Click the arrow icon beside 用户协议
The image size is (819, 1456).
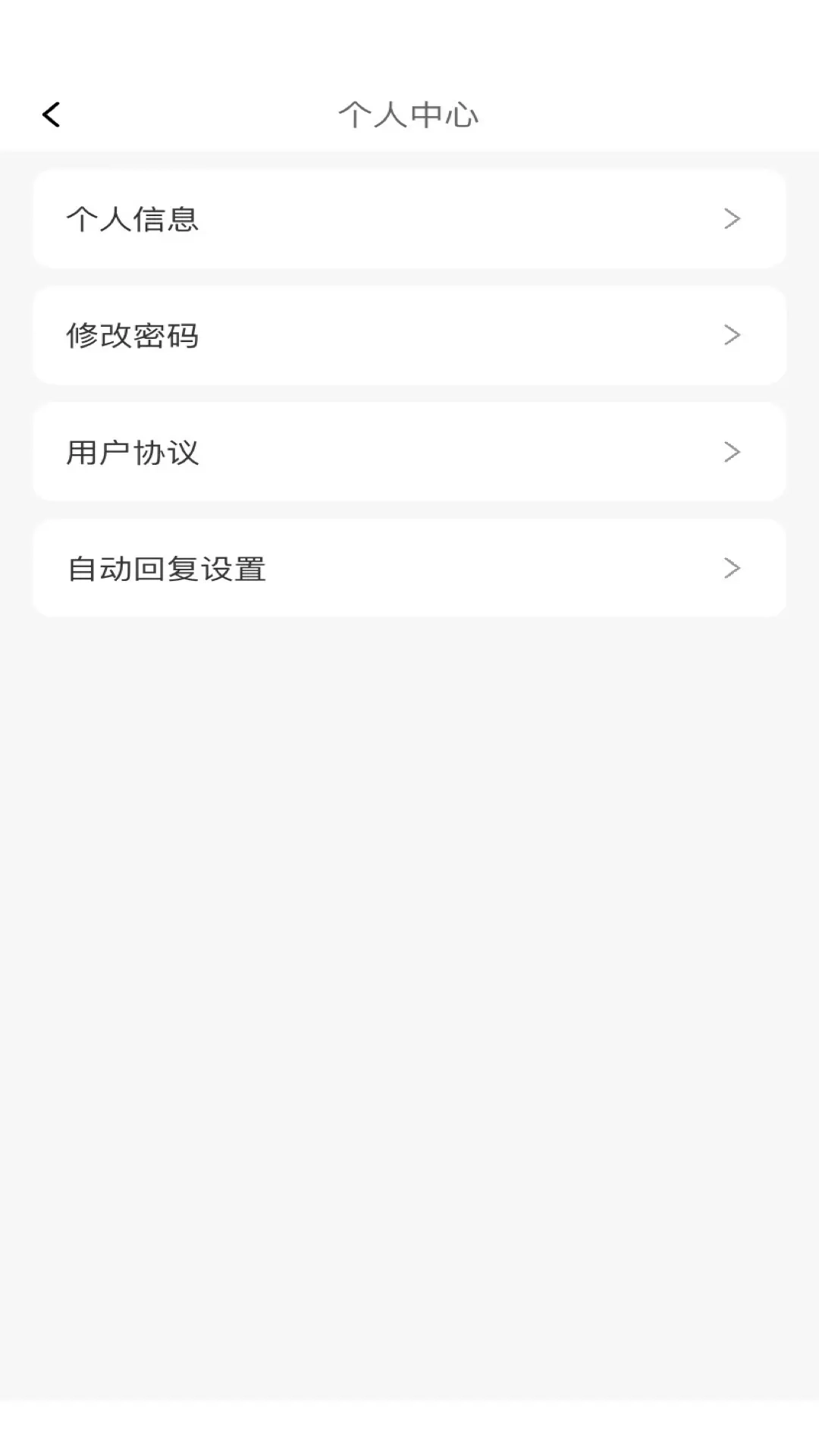(x=730, y=452)
